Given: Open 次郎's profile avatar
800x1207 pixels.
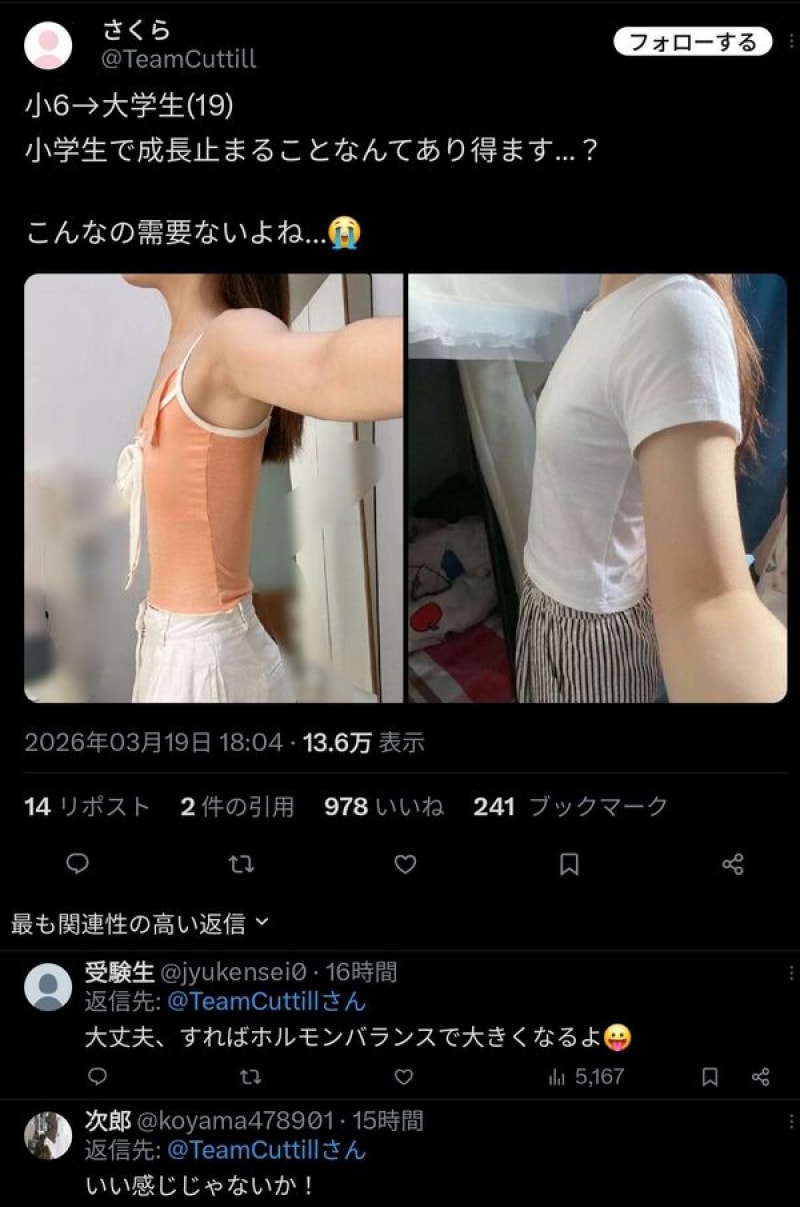Looking at the screenshot, I should coord(48,1136).
